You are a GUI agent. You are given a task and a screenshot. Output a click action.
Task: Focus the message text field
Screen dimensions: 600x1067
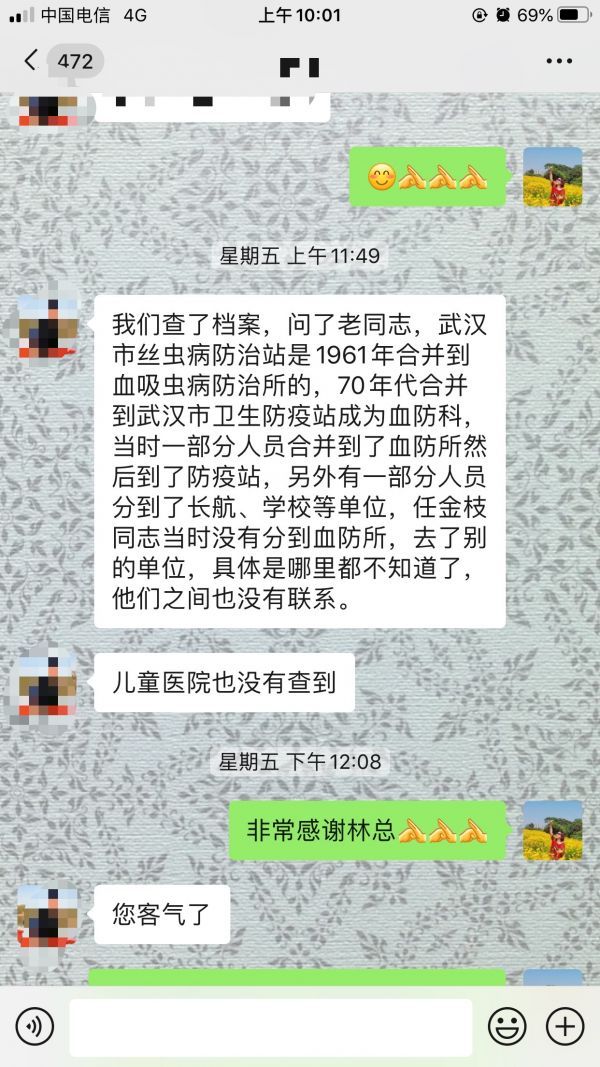pyautogui.click(x=270, y=1027)
